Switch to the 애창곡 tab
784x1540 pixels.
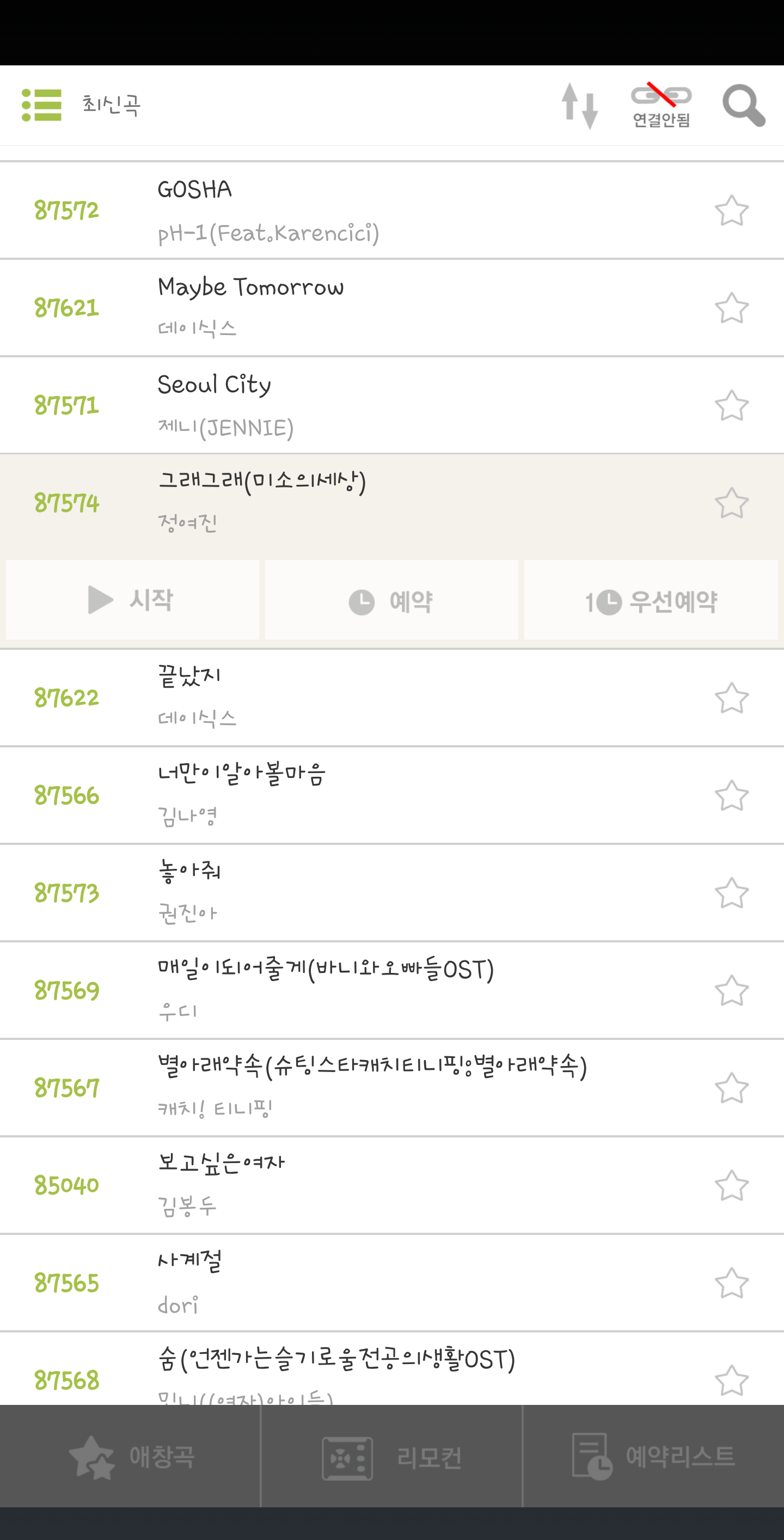[130, 1456]
